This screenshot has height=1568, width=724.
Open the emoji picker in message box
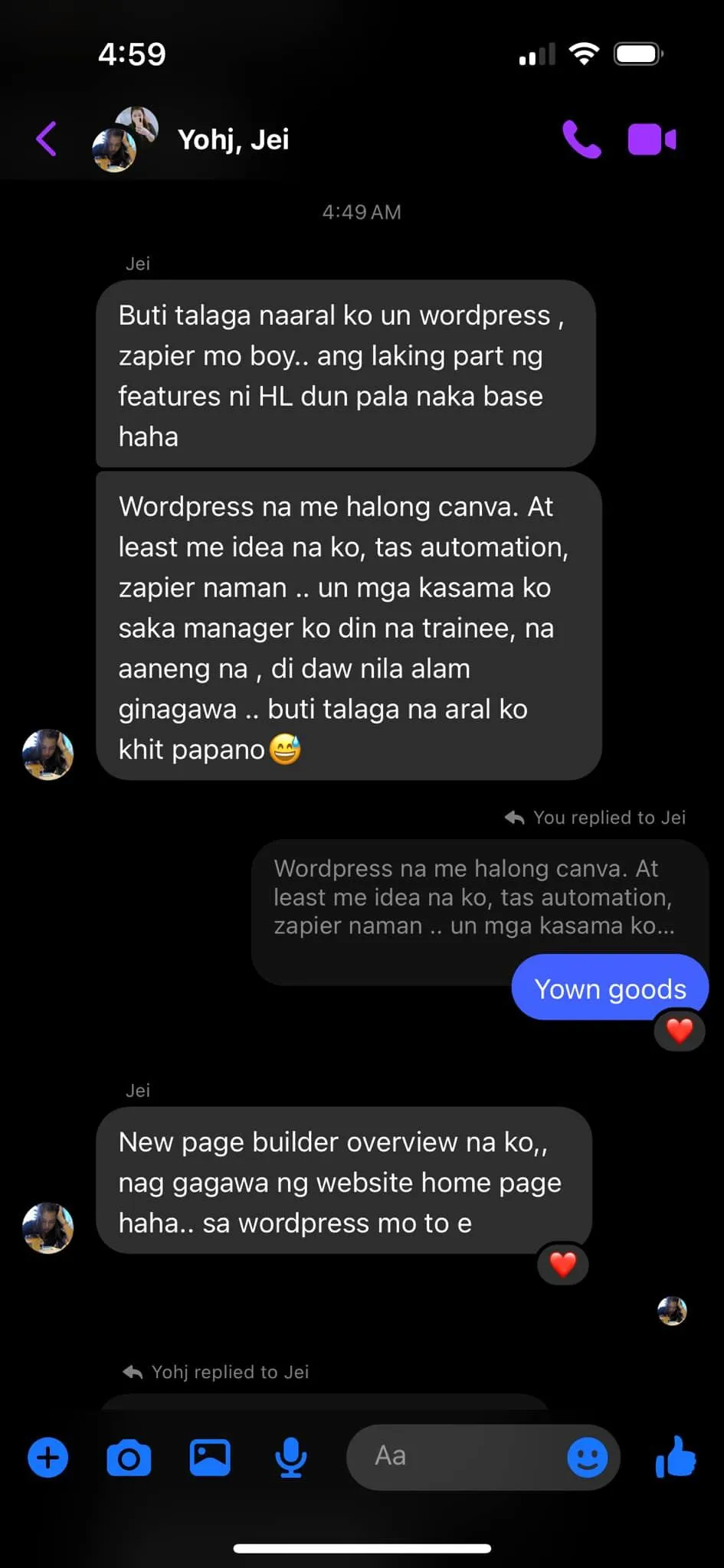(x=587, y=1457)
